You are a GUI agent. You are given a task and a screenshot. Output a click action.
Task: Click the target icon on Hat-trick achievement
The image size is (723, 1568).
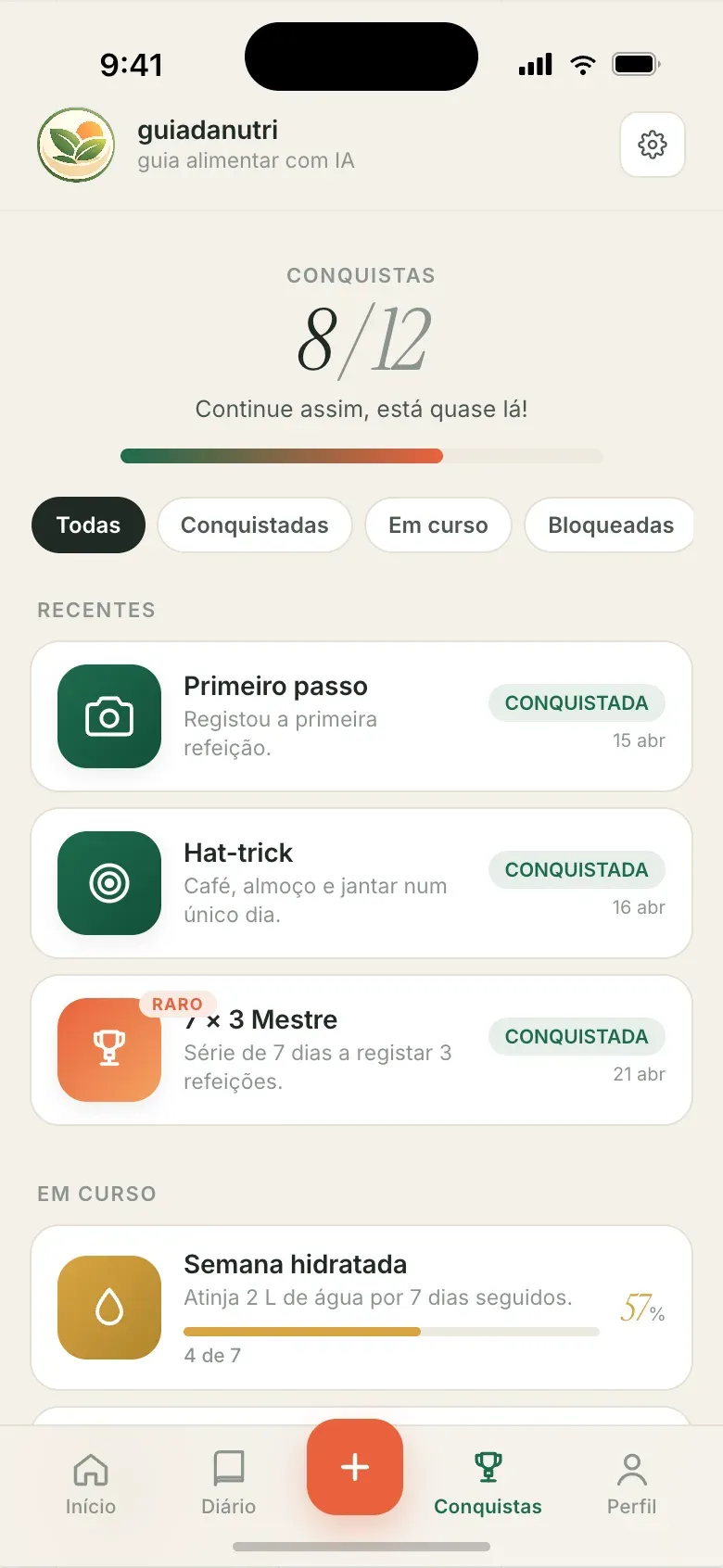tap(108, 882)
